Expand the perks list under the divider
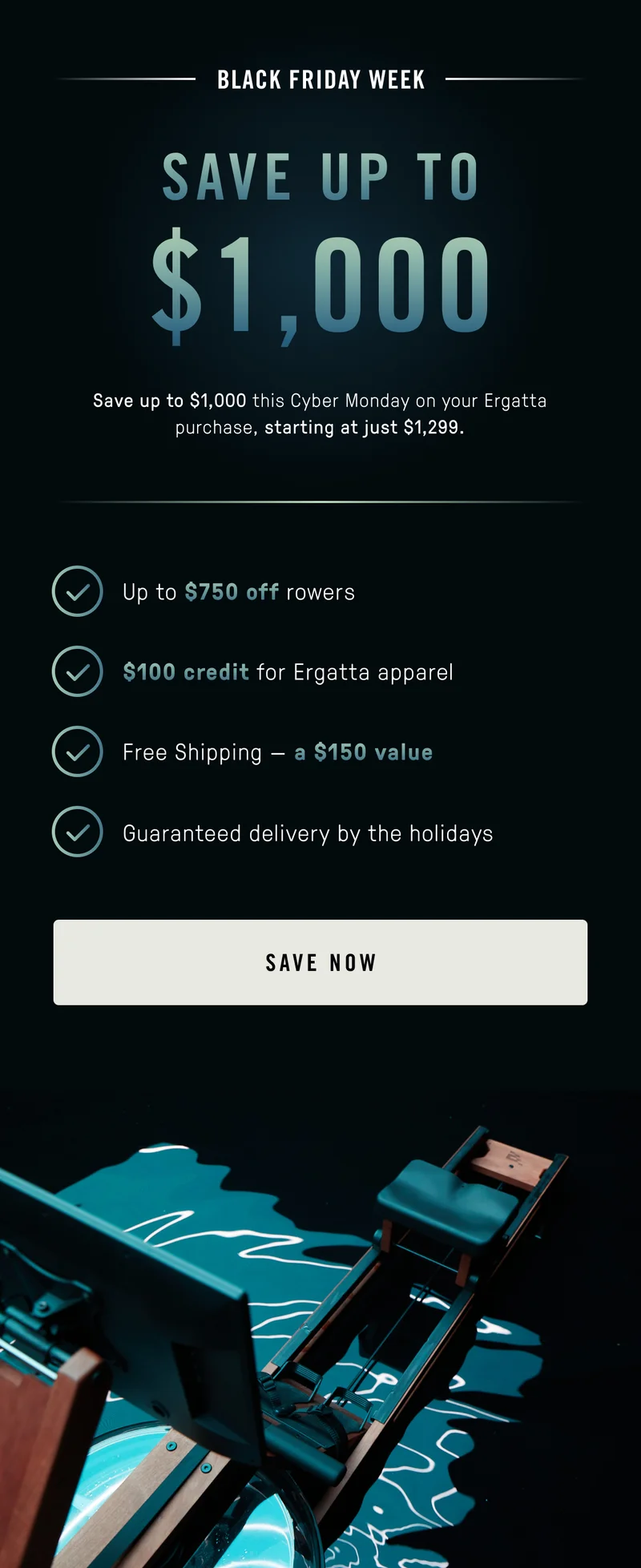The height and width of the screenshot is (1568, 641). (320, 711)
